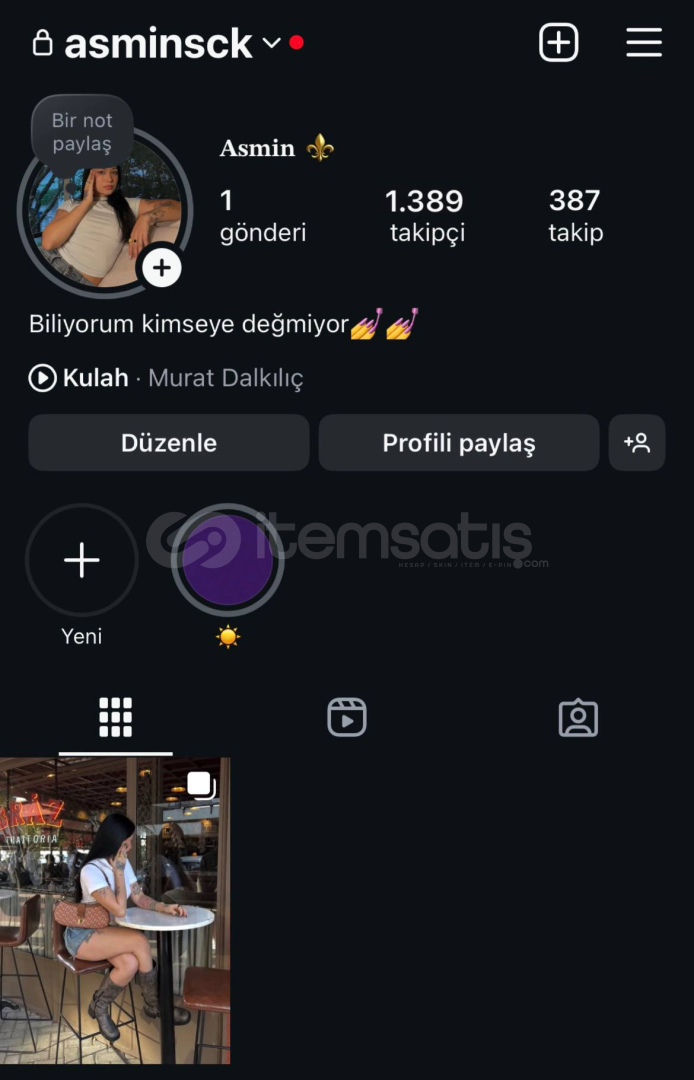Select 'Profili paylaş'
This screenshot has height=1080, width=694.
458,443
